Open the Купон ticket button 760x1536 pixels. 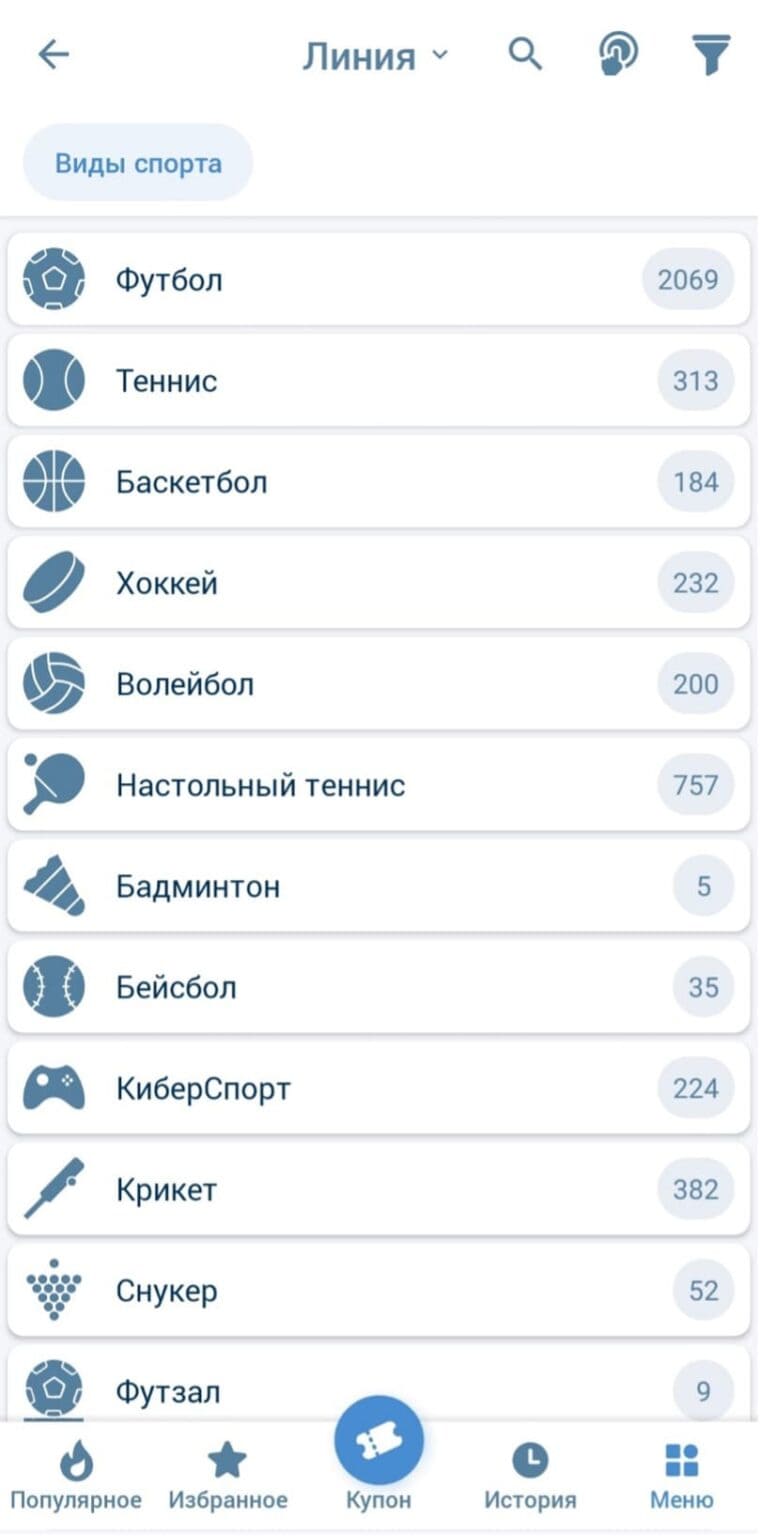pos(379,1440)
